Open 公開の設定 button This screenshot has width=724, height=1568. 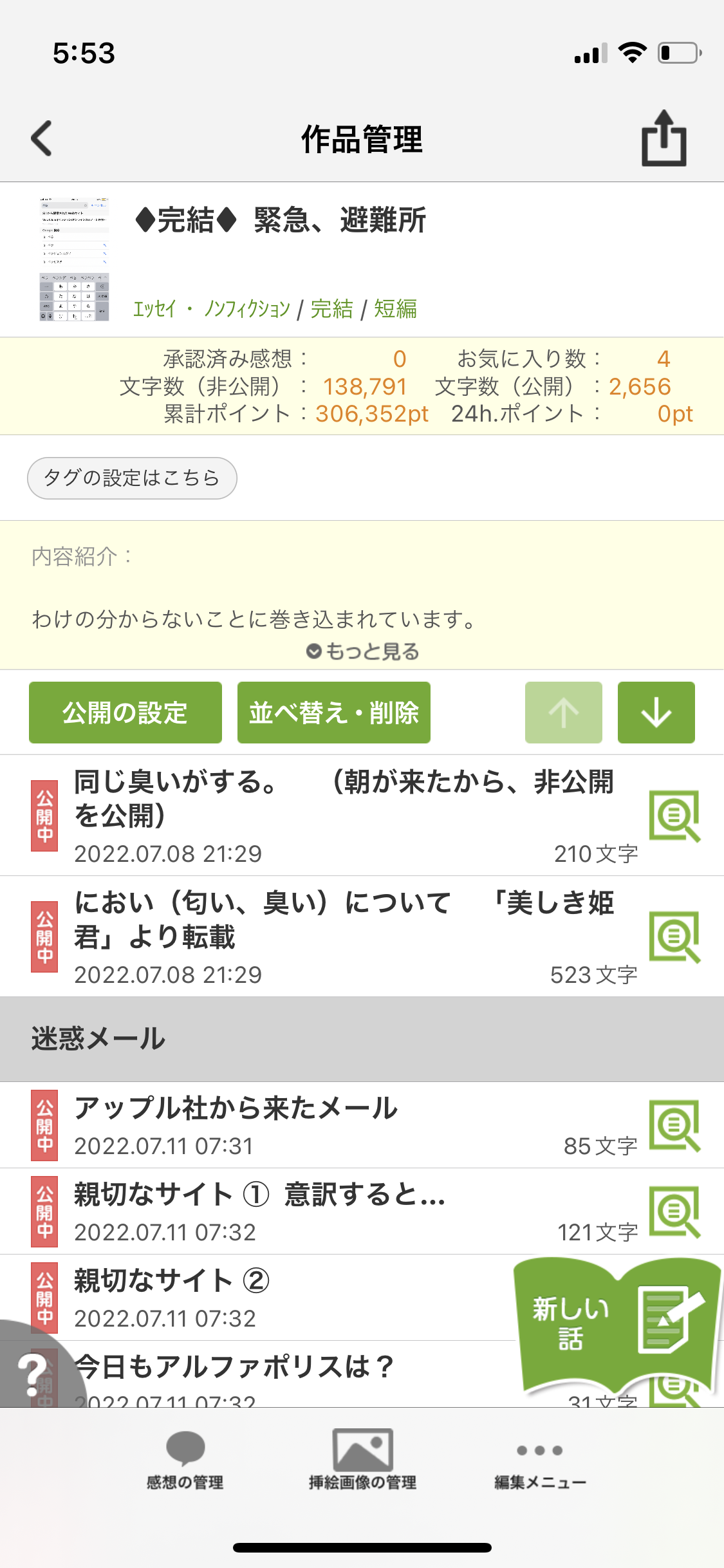[x=125, y=713]
